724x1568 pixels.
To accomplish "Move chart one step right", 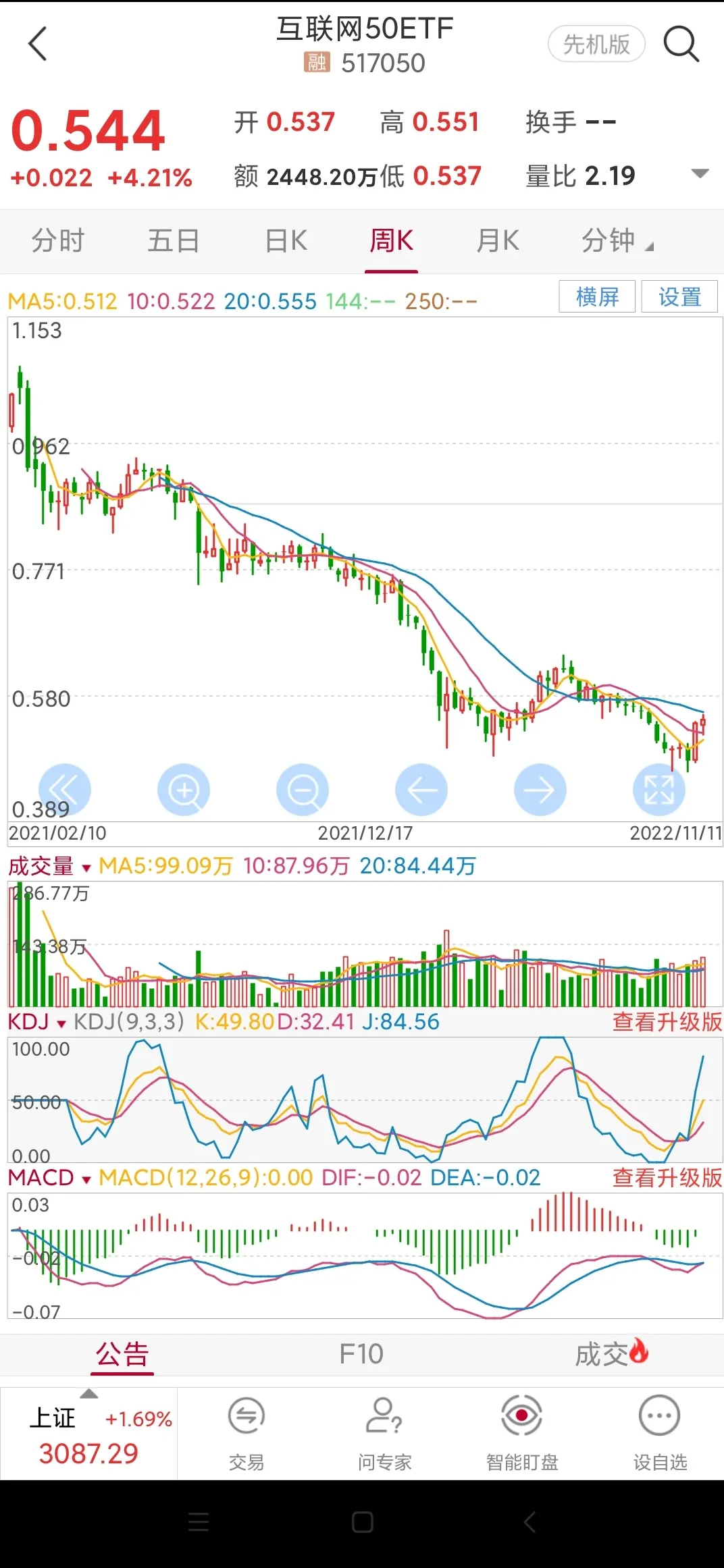I will (540, 790).
